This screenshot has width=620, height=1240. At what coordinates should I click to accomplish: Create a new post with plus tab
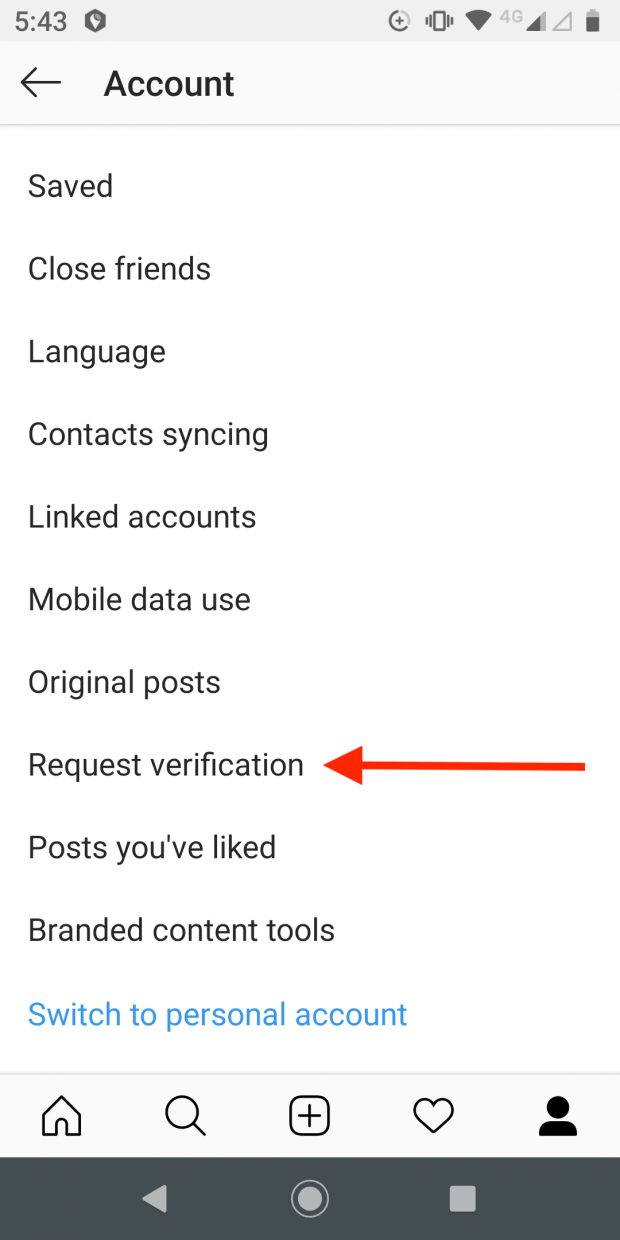(310, 1115)
